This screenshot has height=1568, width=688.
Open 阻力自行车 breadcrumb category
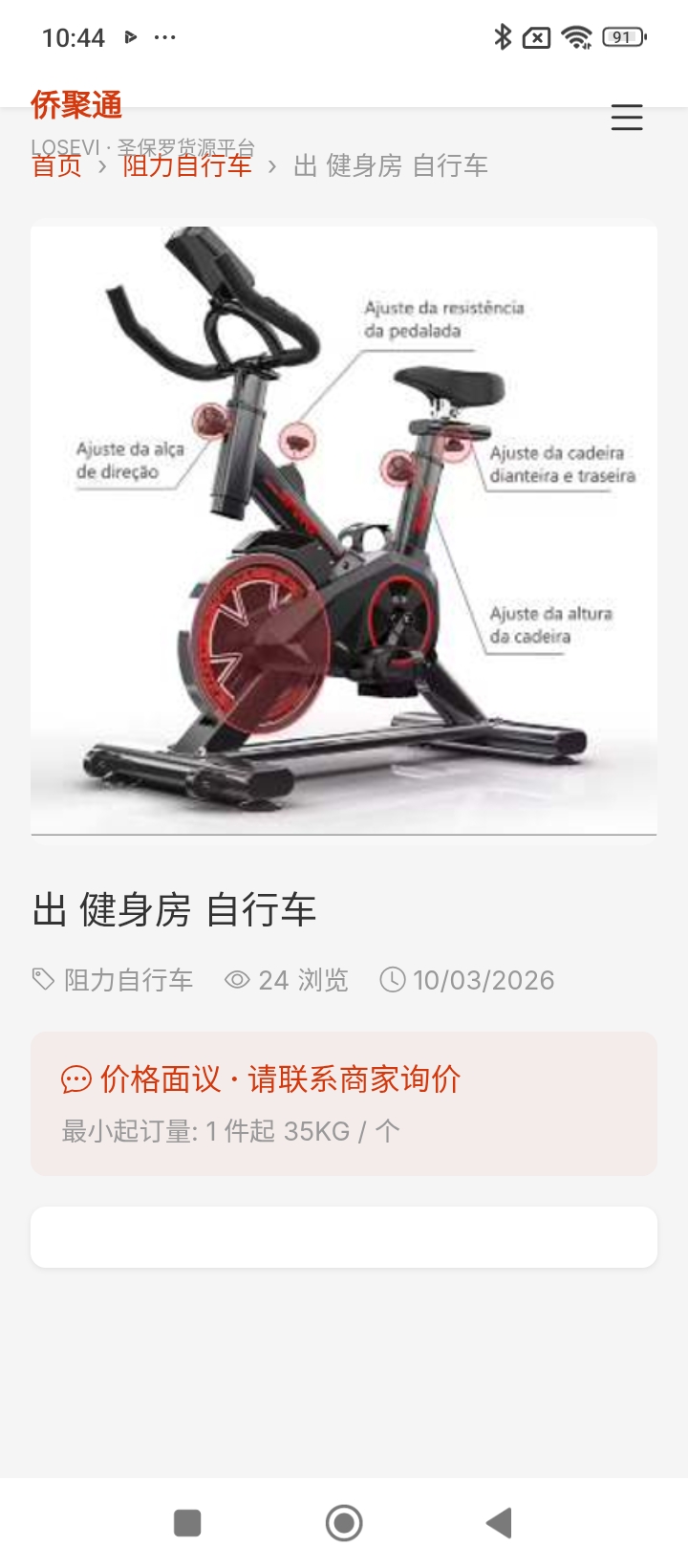187,166
